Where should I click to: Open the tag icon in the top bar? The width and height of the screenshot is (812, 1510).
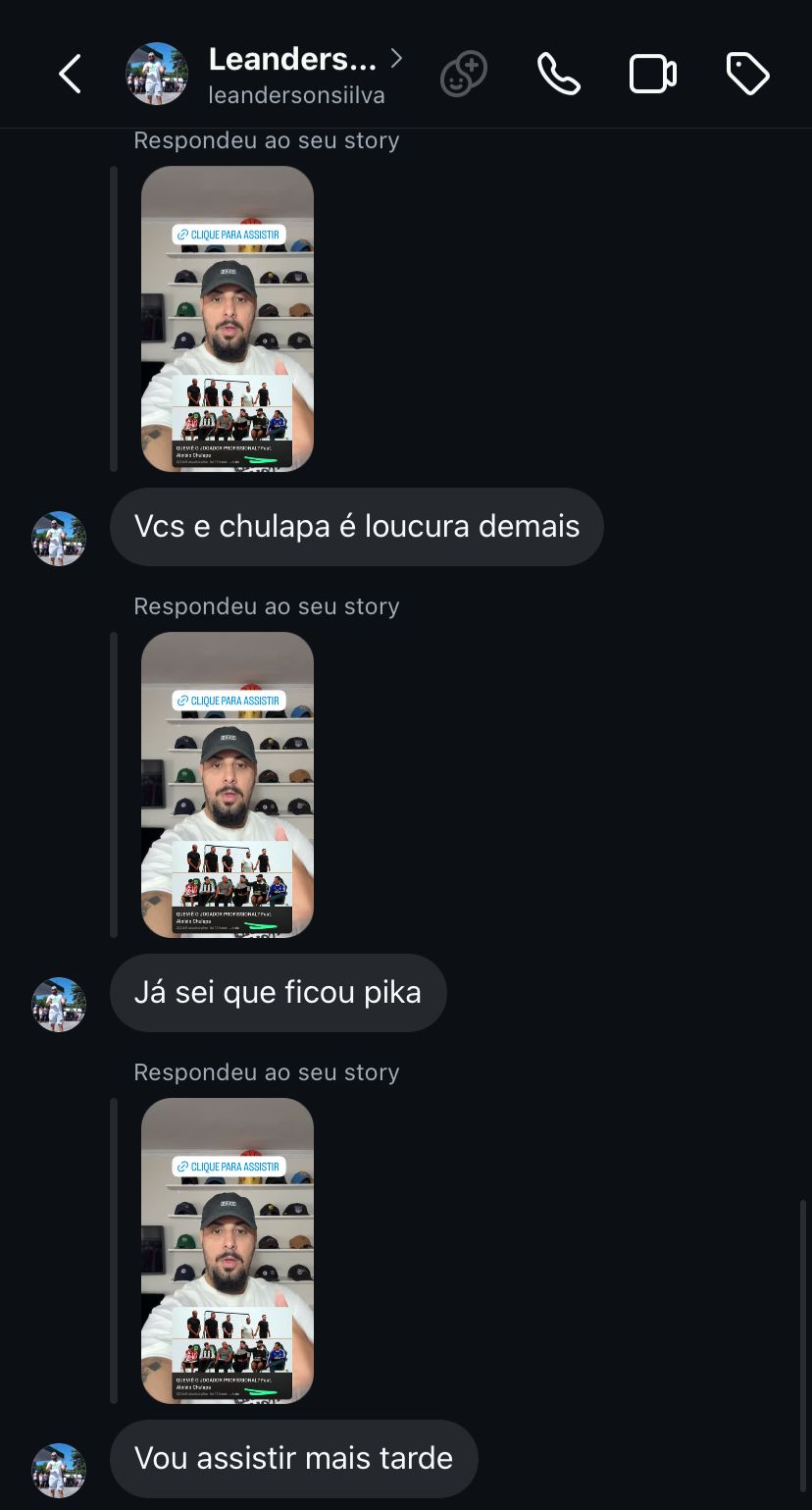tap(747, 73)
